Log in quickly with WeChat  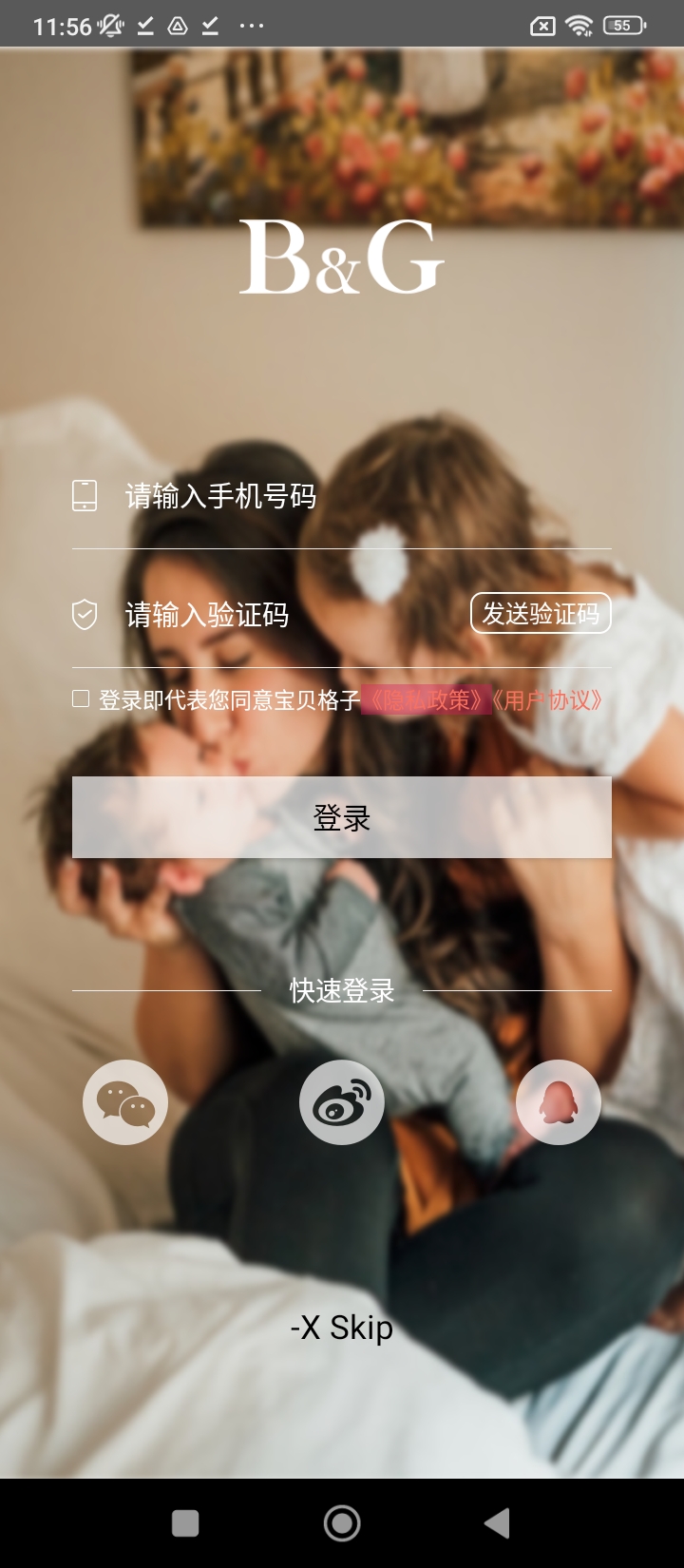click(x=125, y=1102)
